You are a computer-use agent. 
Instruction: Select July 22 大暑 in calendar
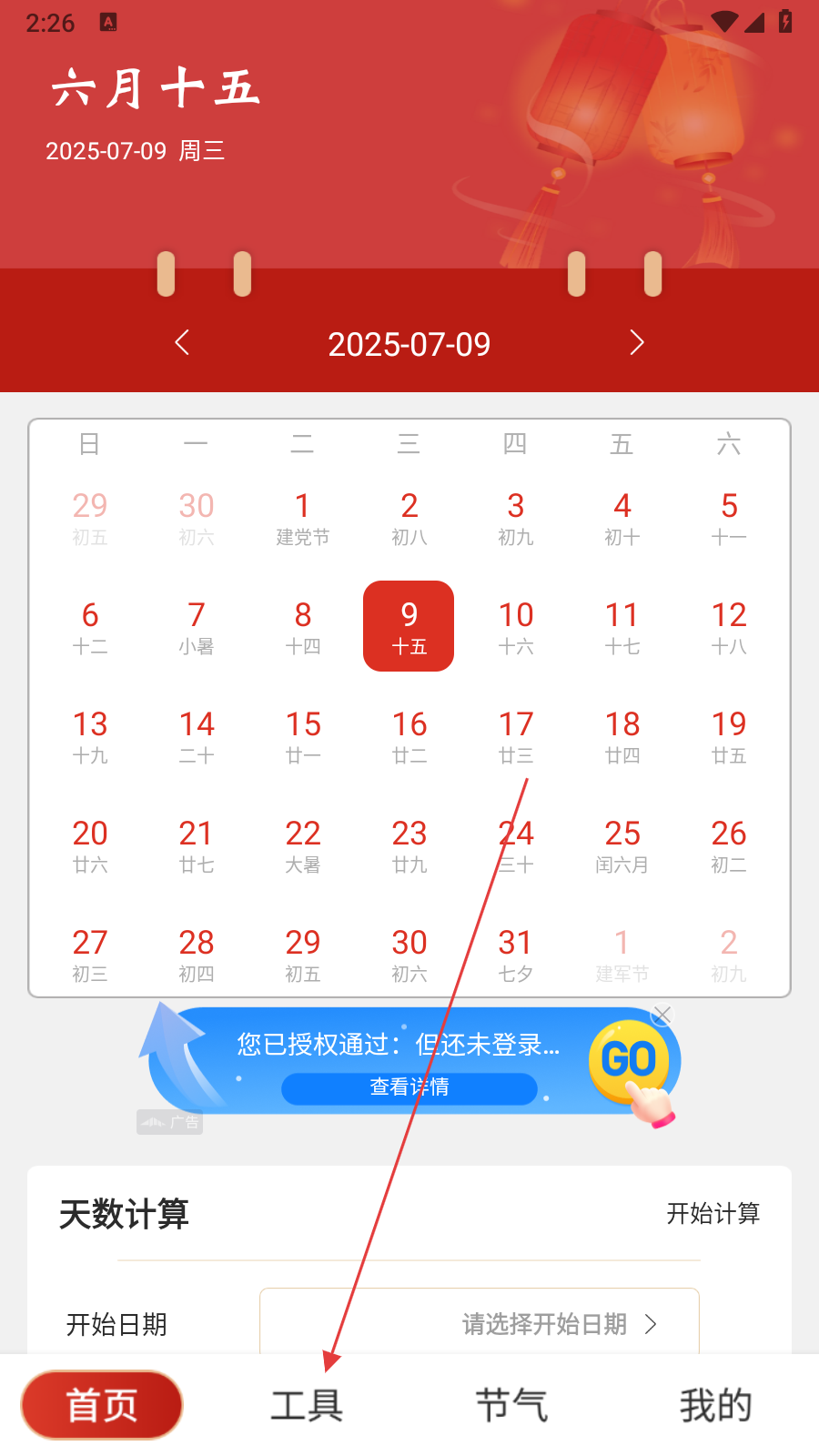(x=303, y=845)
